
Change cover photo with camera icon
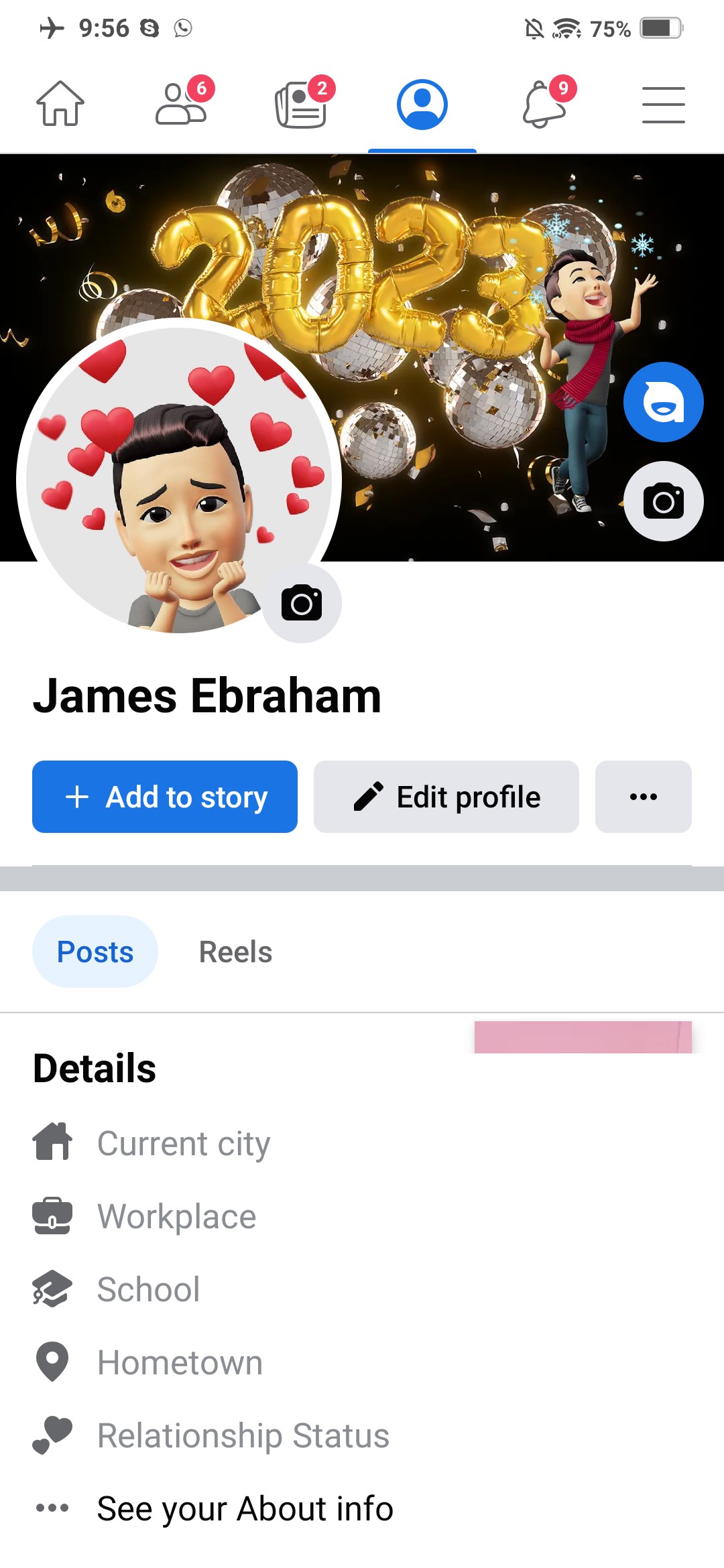point(664,501)
